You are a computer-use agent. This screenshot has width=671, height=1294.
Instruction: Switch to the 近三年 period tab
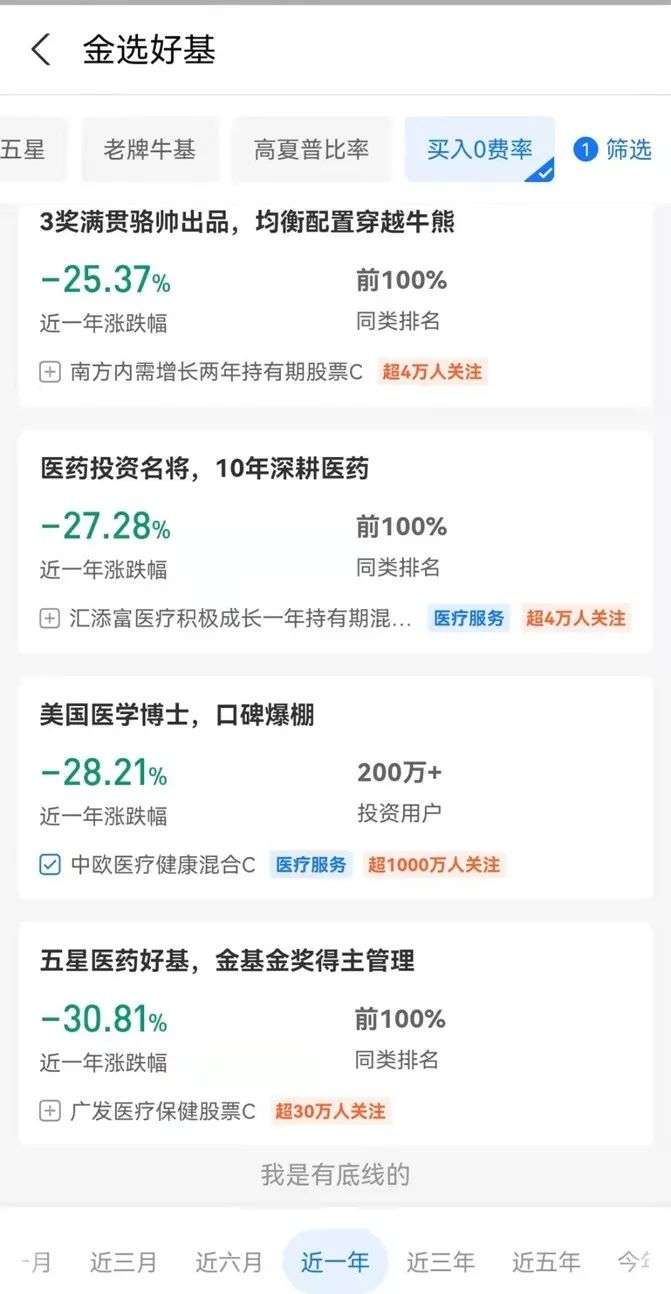click(440, 1262)
